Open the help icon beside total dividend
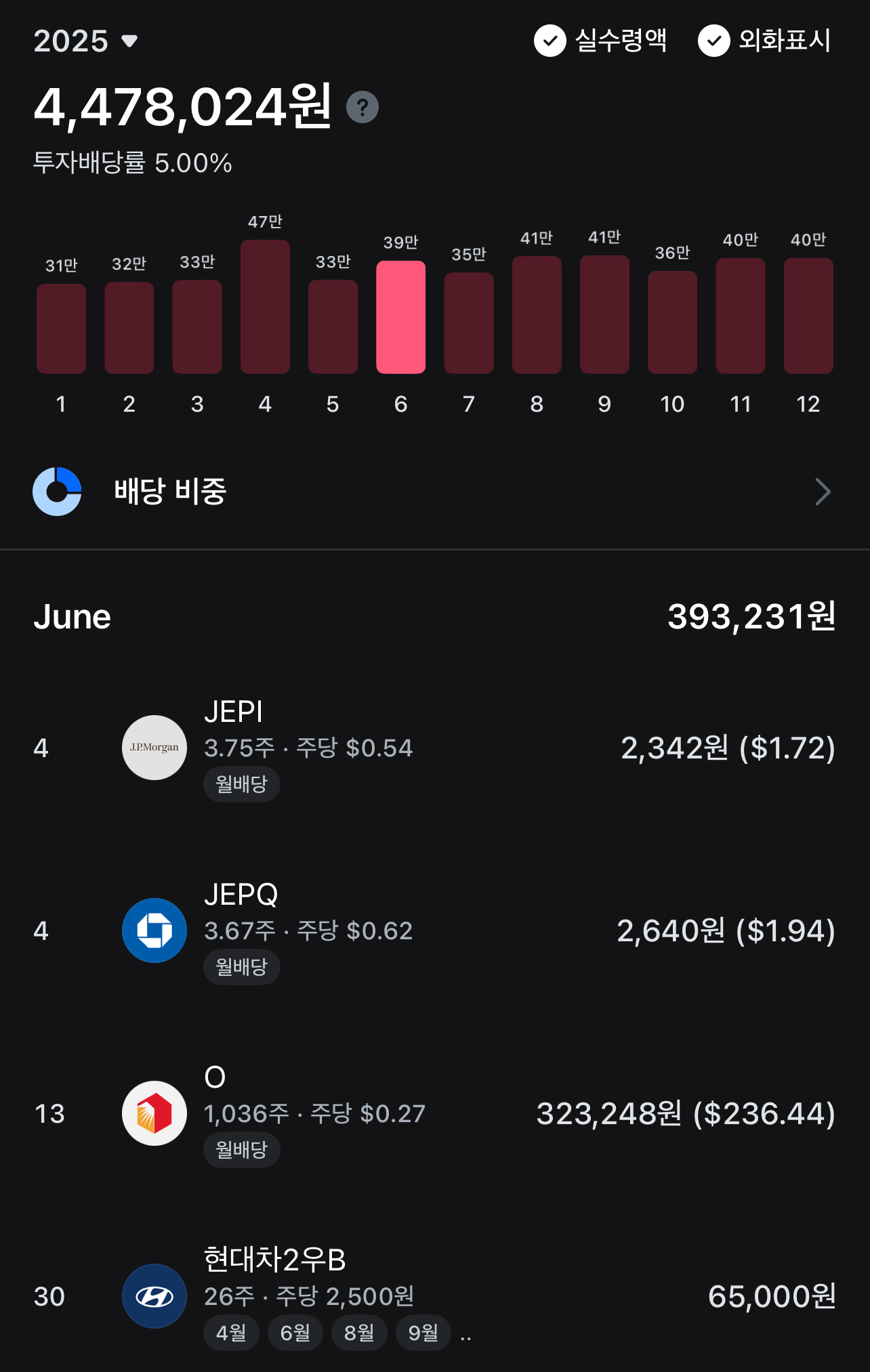The height and width of the screenshot is (1372, 870). [362, 107]
